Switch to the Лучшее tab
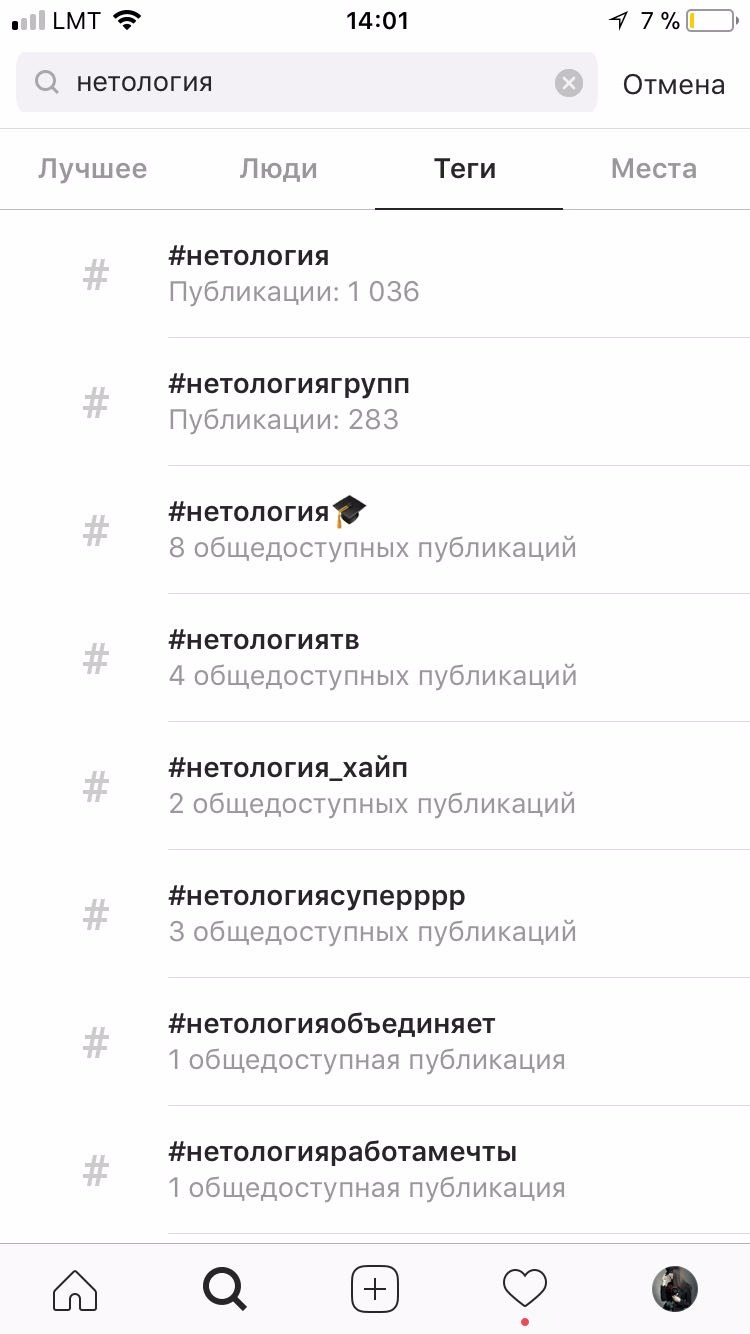750x1334 pixels. [93, 169]
